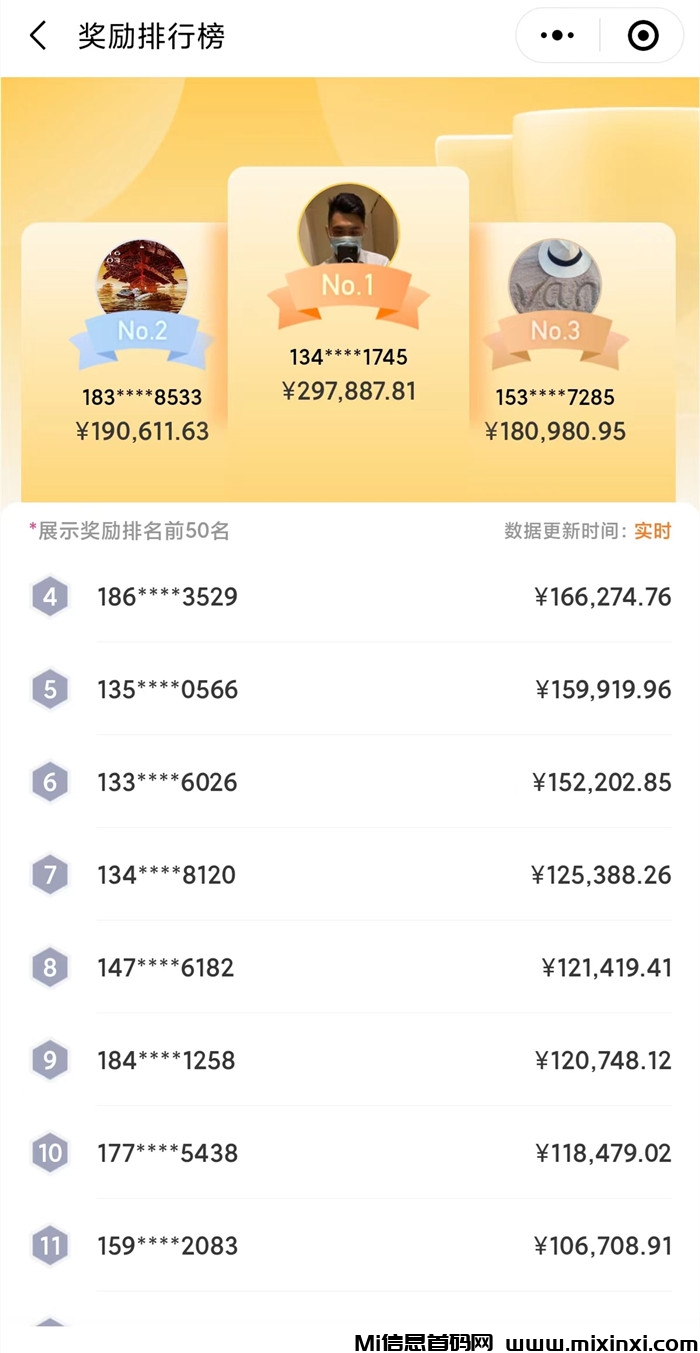Screen dimensions: 700x1353
Task: Go back from the reward leaderboard
Action: 38,36
